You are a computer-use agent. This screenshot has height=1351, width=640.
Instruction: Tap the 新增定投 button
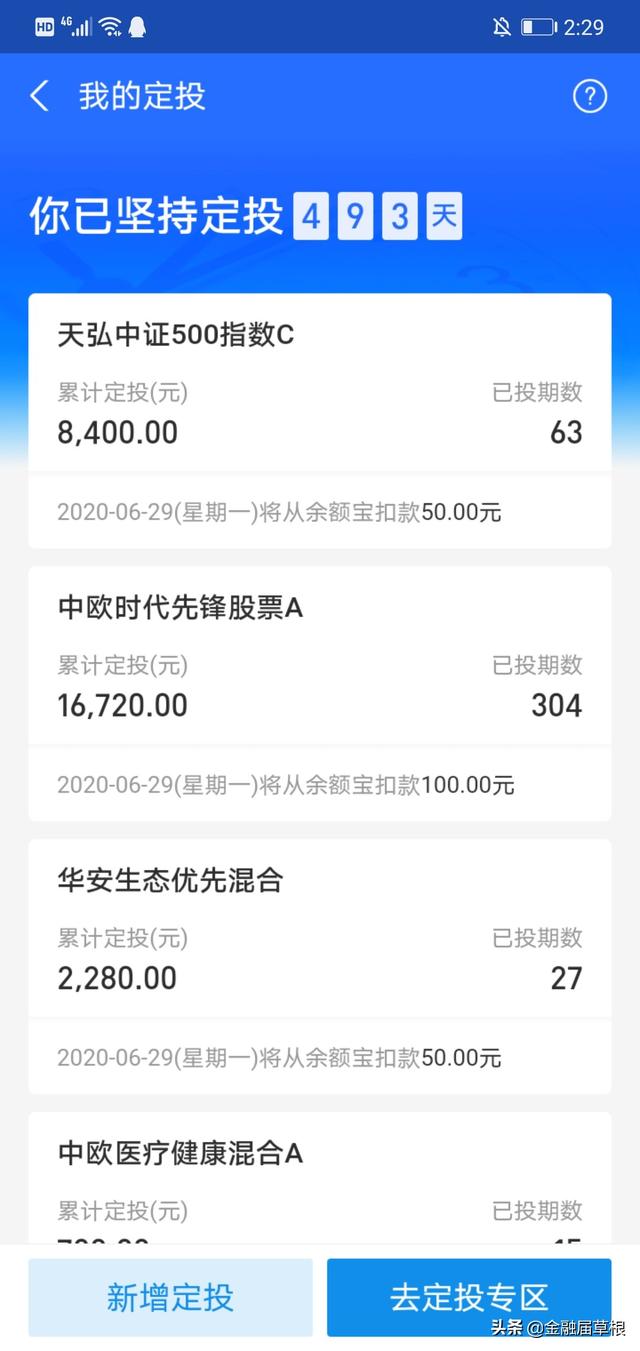170,1297
